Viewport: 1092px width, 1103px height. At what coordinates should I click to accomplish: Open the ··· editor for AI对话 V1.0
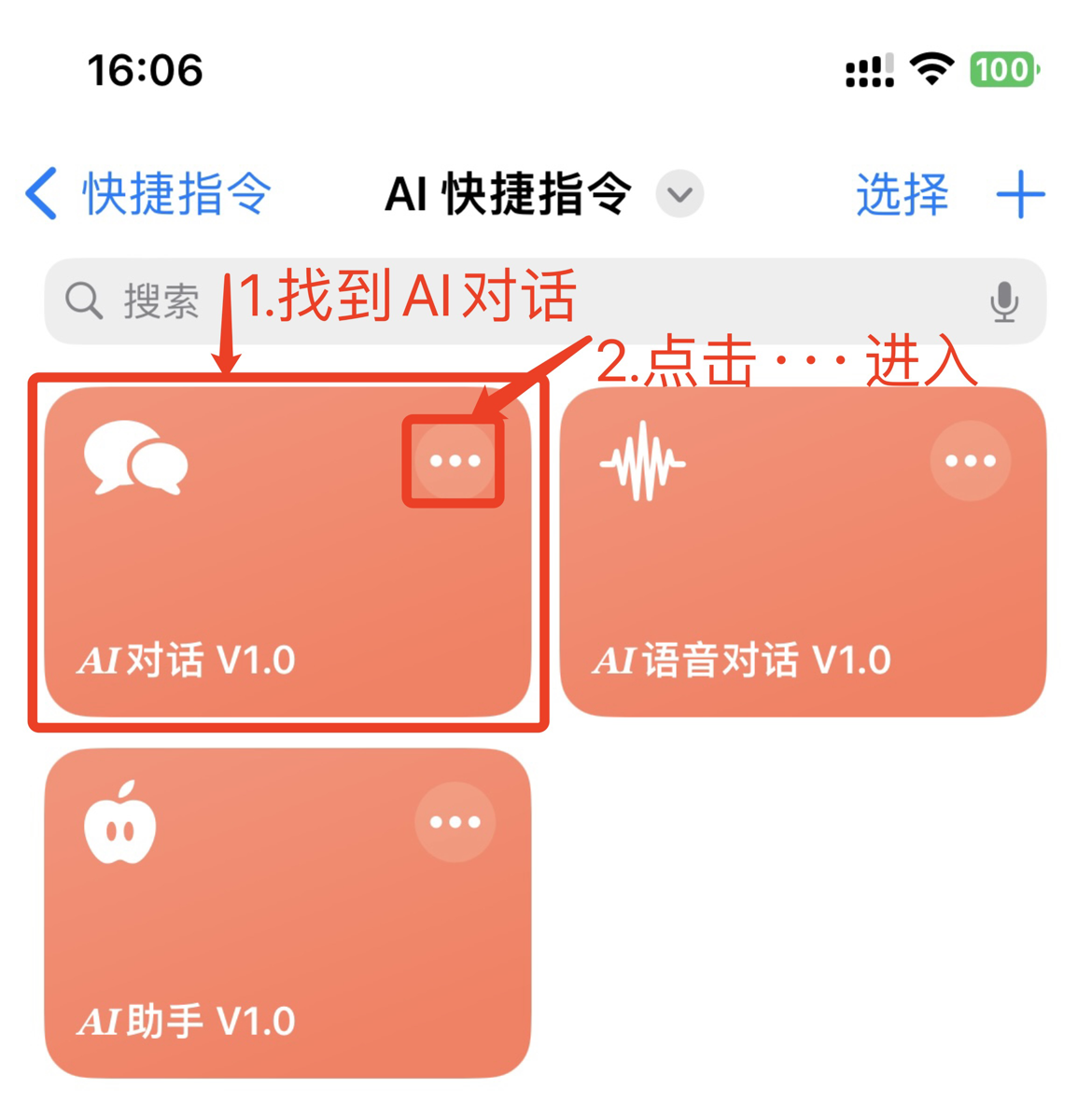tap(455, 461)
